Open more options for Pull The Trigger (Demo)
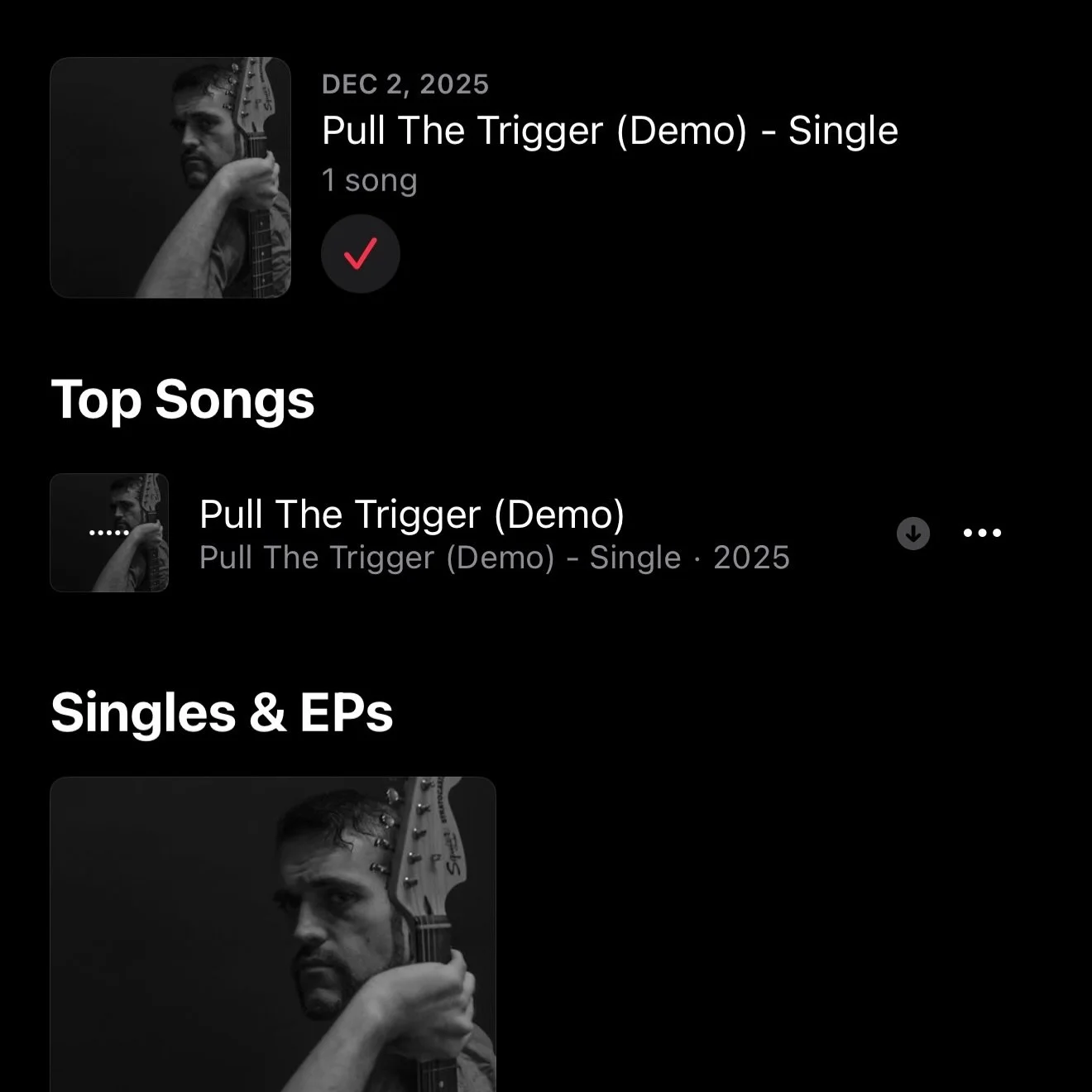This screenshot has width=1092, height=1092. click(x=983, y=534)
